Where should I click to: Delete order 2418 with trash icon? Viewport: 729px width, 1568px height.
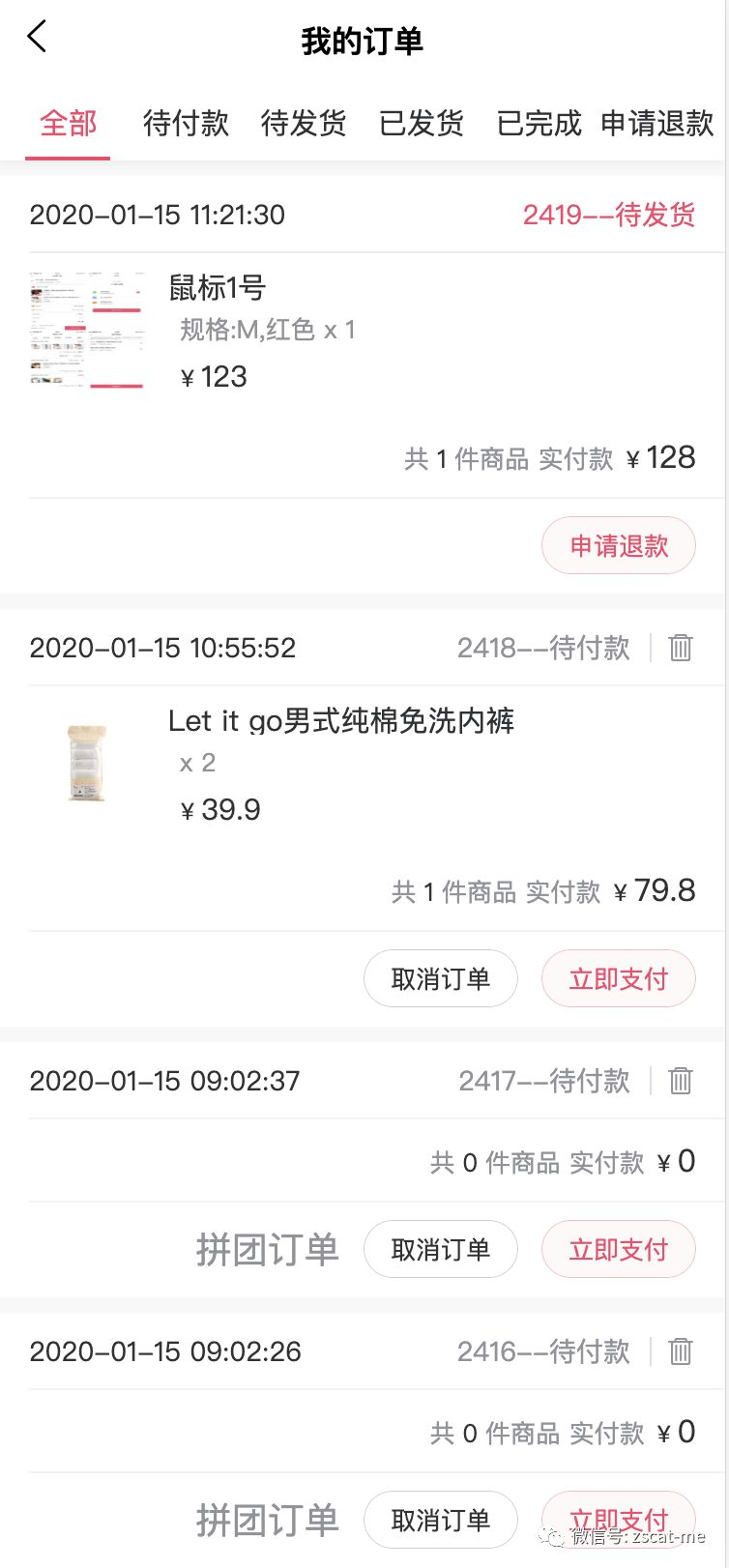[681, 648]
